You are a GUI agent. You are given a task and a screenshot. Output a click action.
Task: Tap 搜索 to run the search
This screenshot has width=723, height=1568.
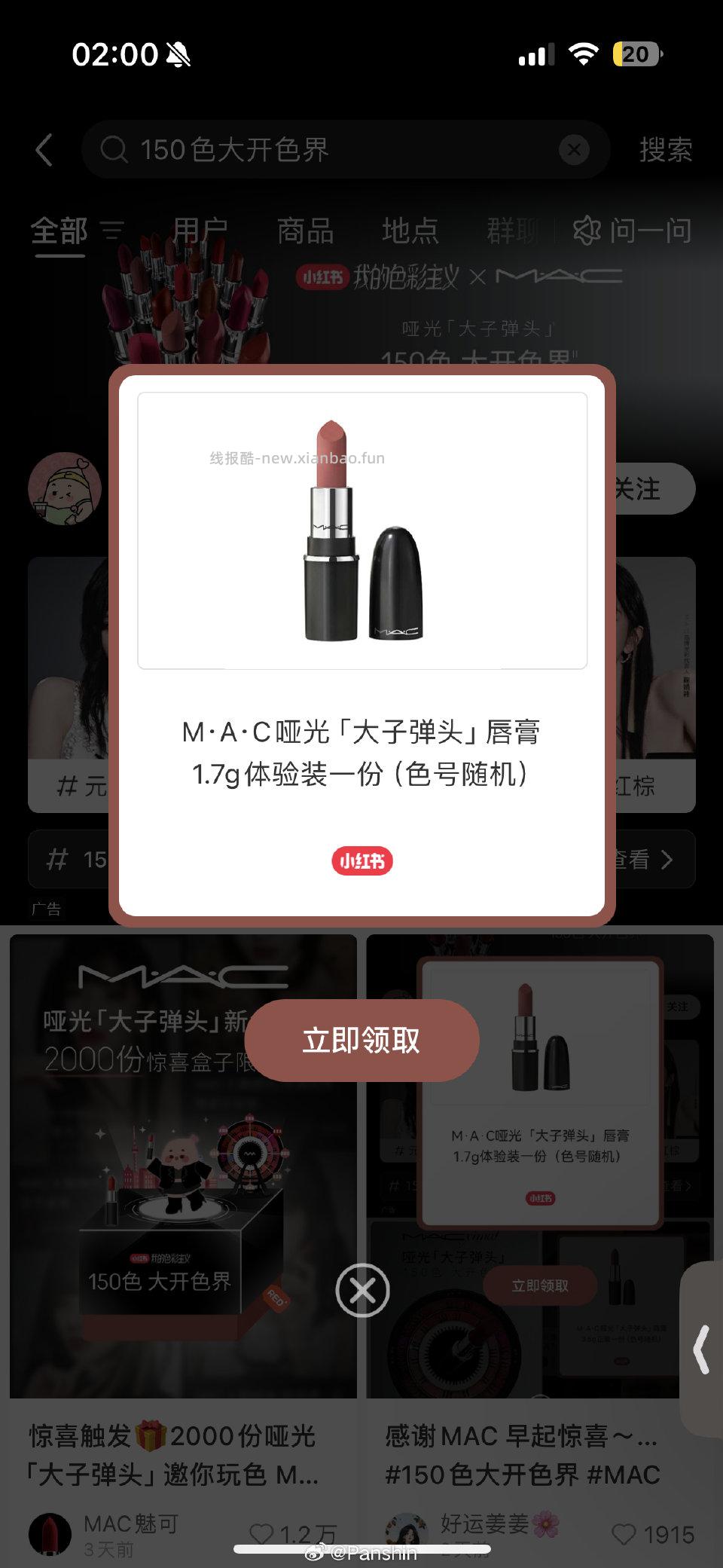pyautogui.click(x=666, y=149)
